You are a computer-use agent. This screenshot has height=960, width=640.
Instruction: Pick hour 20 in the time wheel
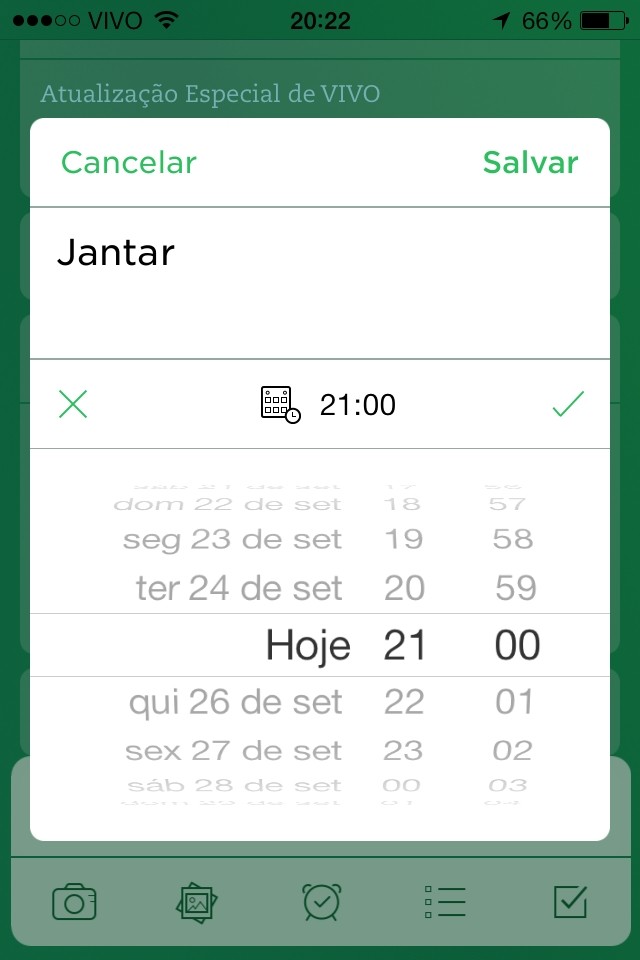coord(404,588)
